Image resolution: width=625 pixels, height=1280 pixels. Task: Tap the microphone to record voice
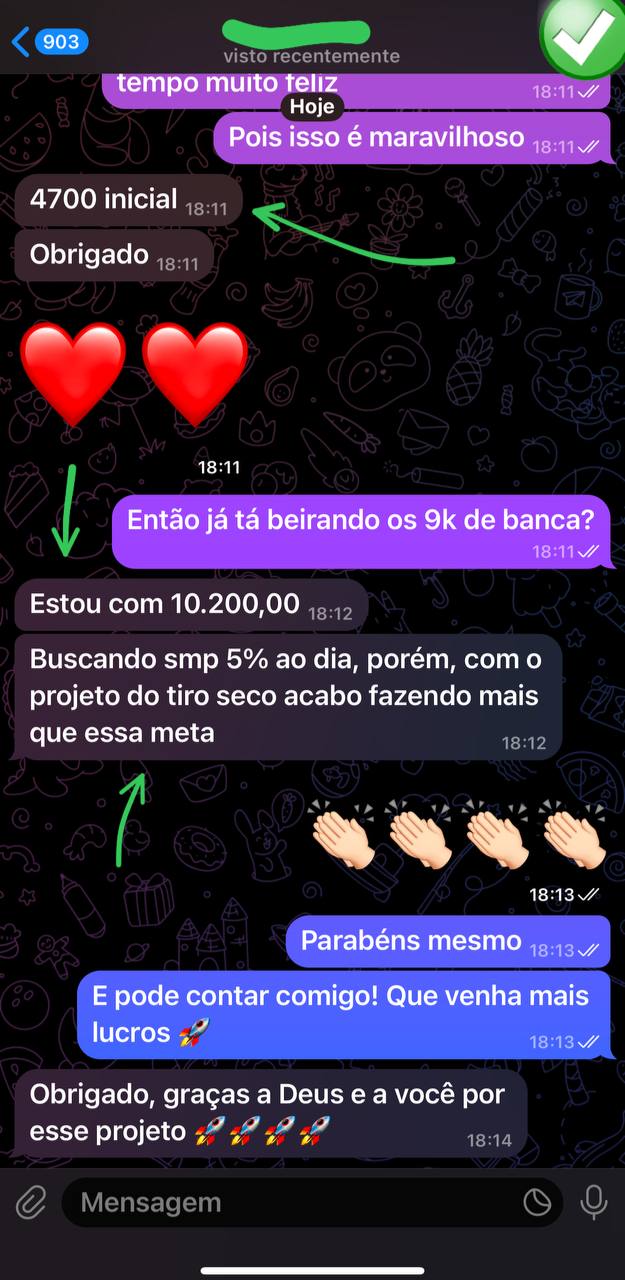(594, 1202)
